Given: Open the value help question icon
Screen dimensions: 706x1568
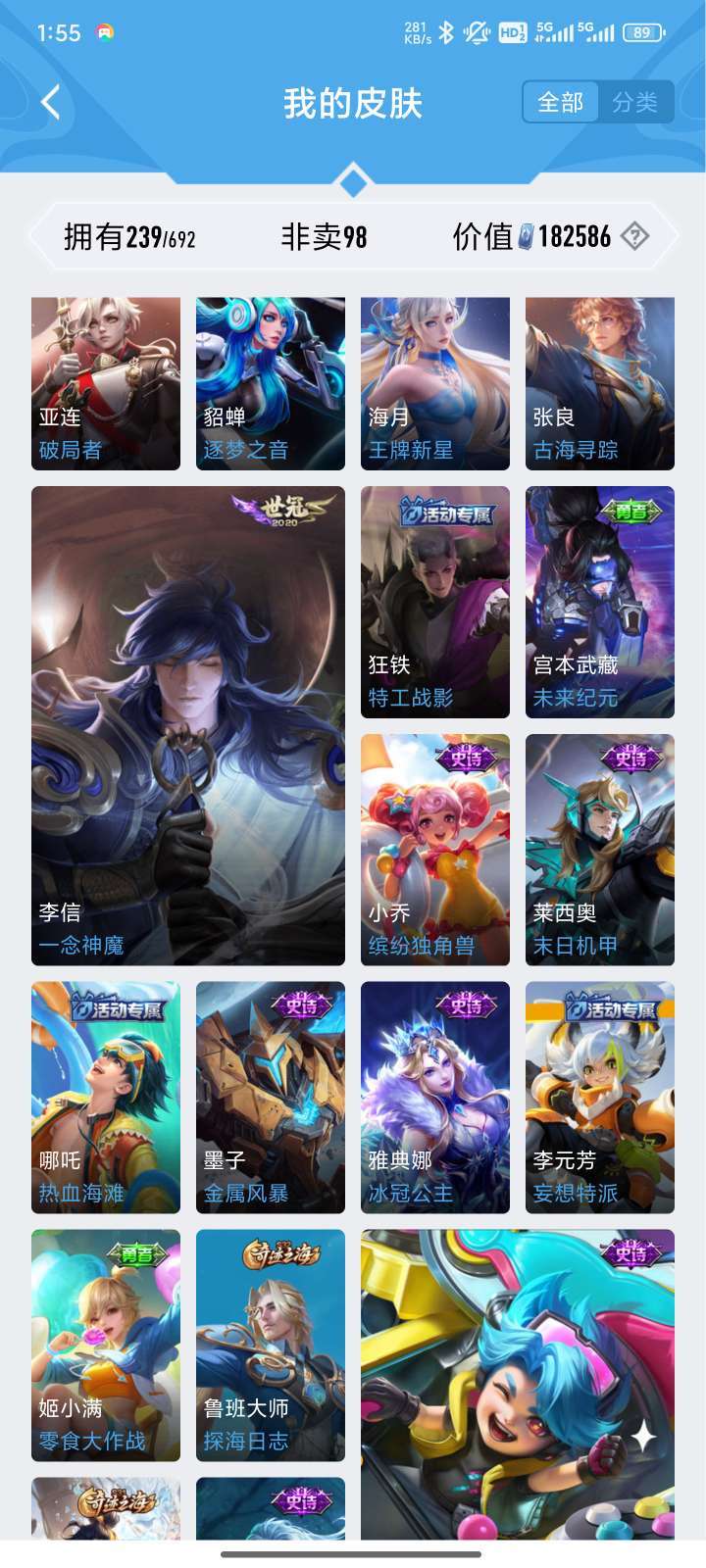Looking at the screenshot, I should point(635,236).
